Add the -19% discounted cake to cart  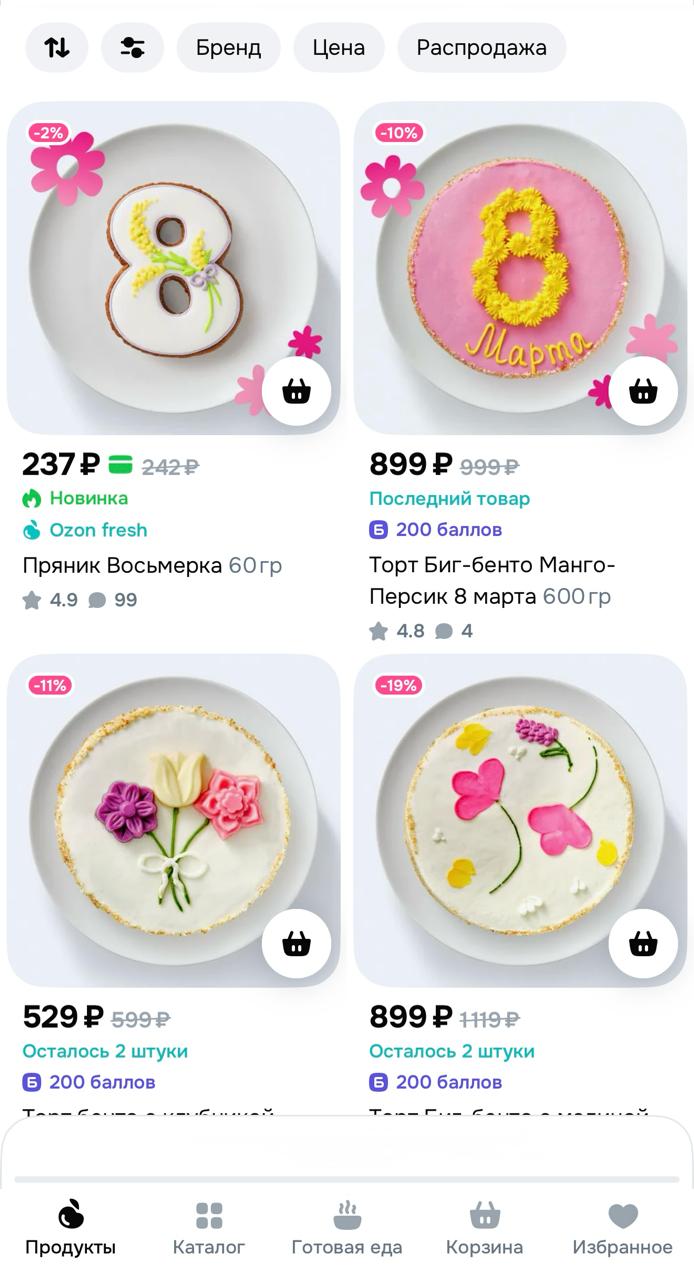643,944
